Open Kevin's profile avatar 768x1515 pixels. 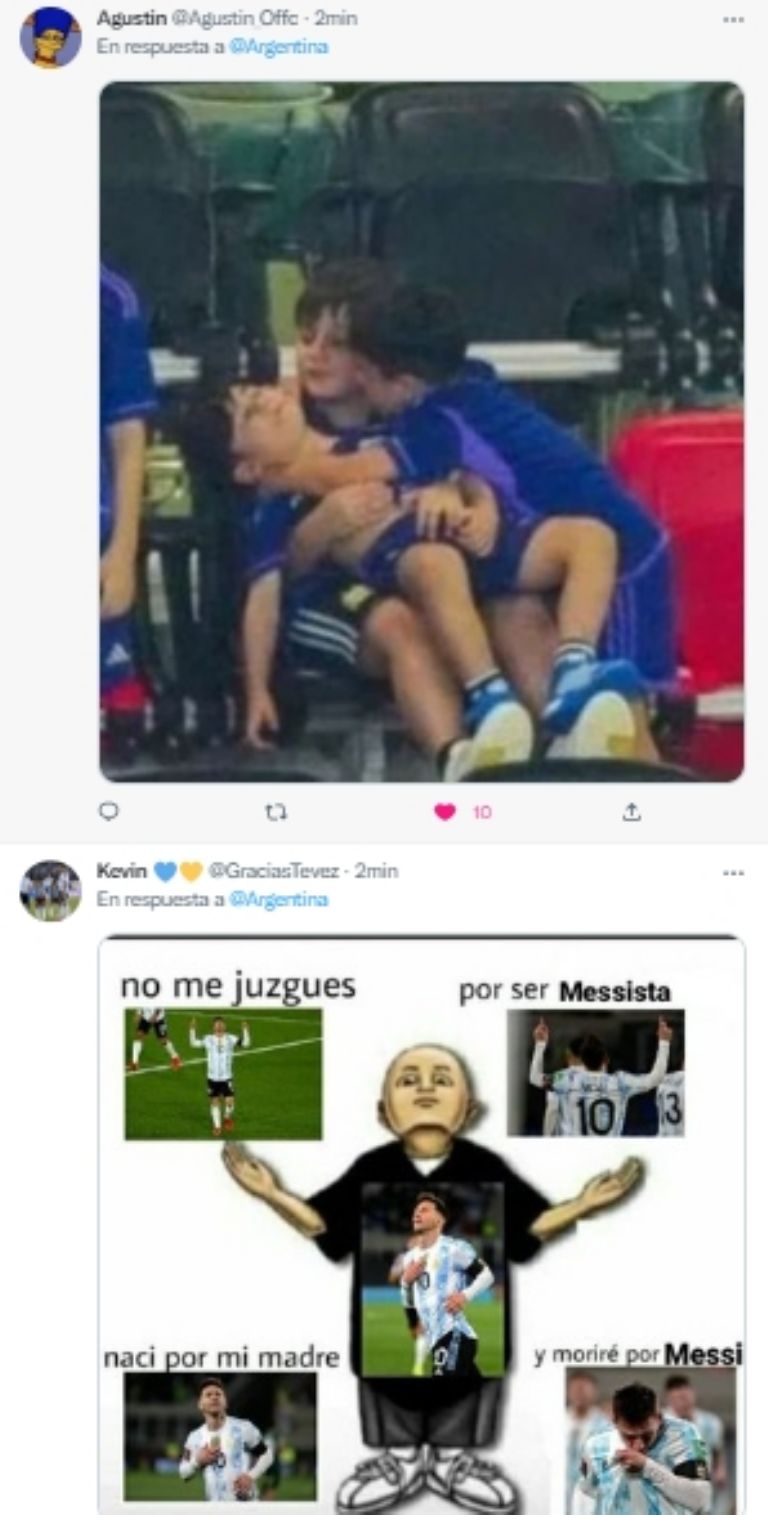50,890
